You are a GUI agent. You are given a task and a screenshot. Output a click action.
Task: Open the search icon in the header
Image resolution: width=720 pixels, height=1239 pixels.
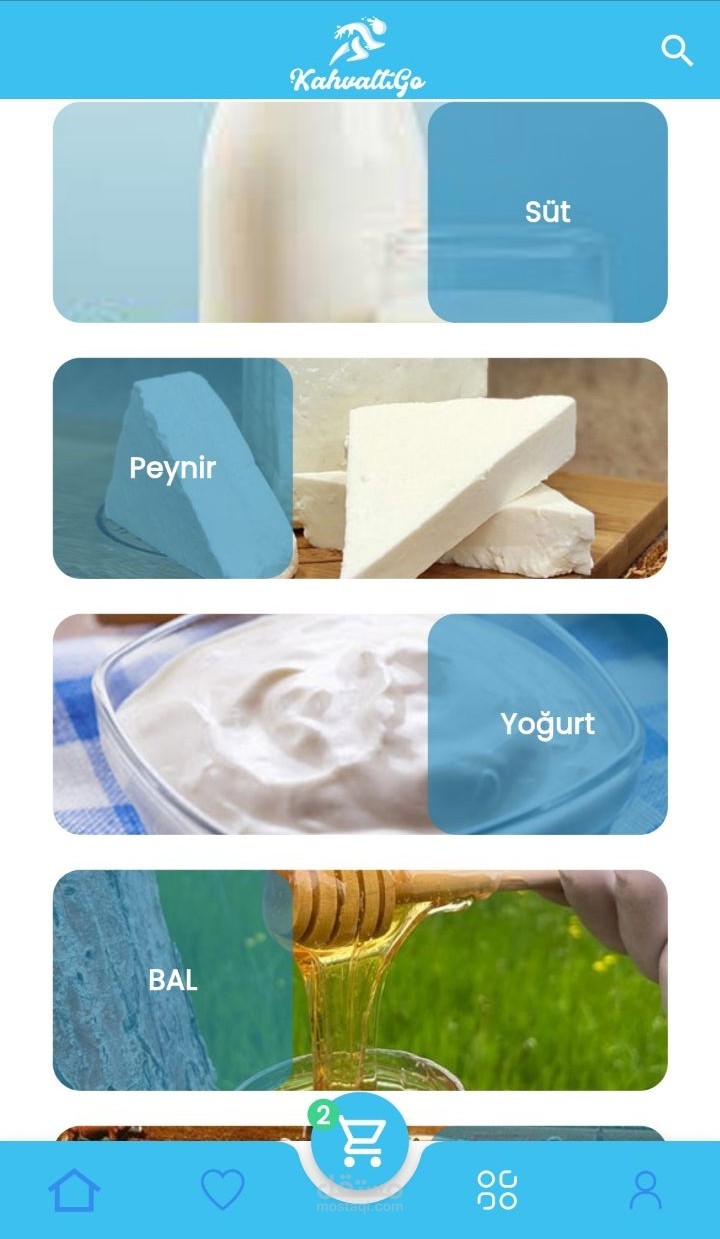click(677, 51)
